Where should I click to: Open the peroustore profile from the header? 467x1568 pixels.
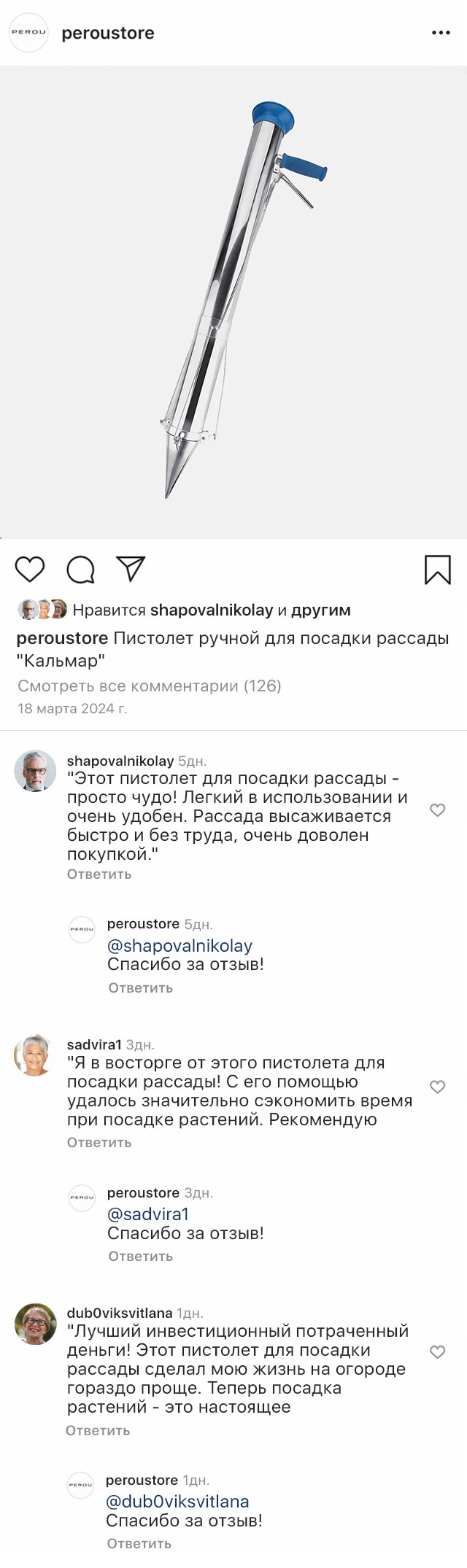click(108, 34)
